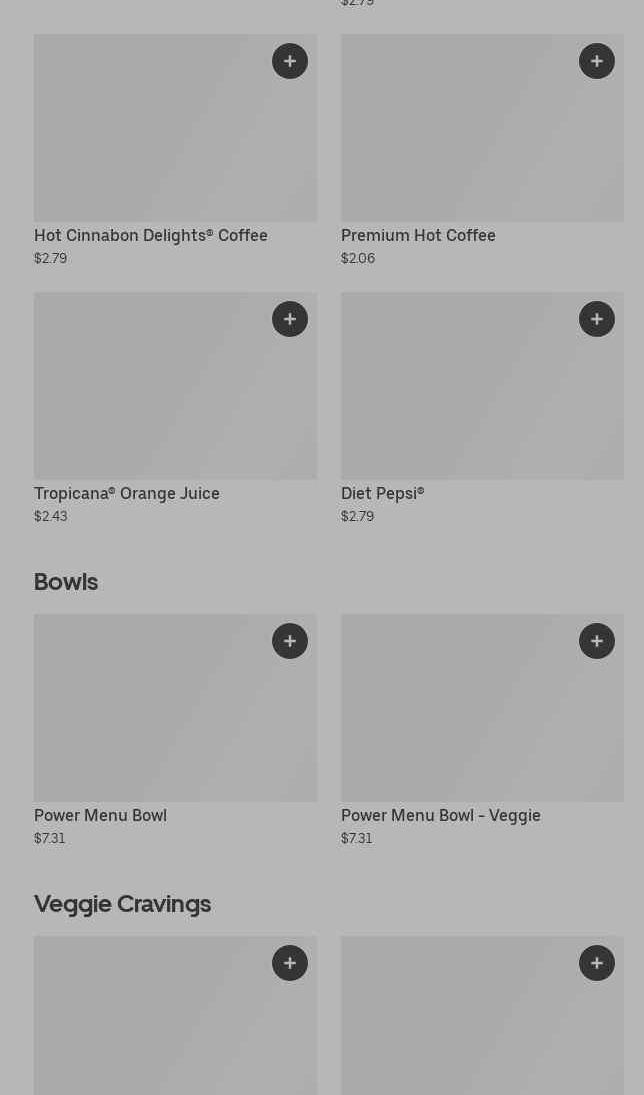Add Power Menu Bowl to cart
This screenshot has width=644, height=1095.
click(290, 641)
